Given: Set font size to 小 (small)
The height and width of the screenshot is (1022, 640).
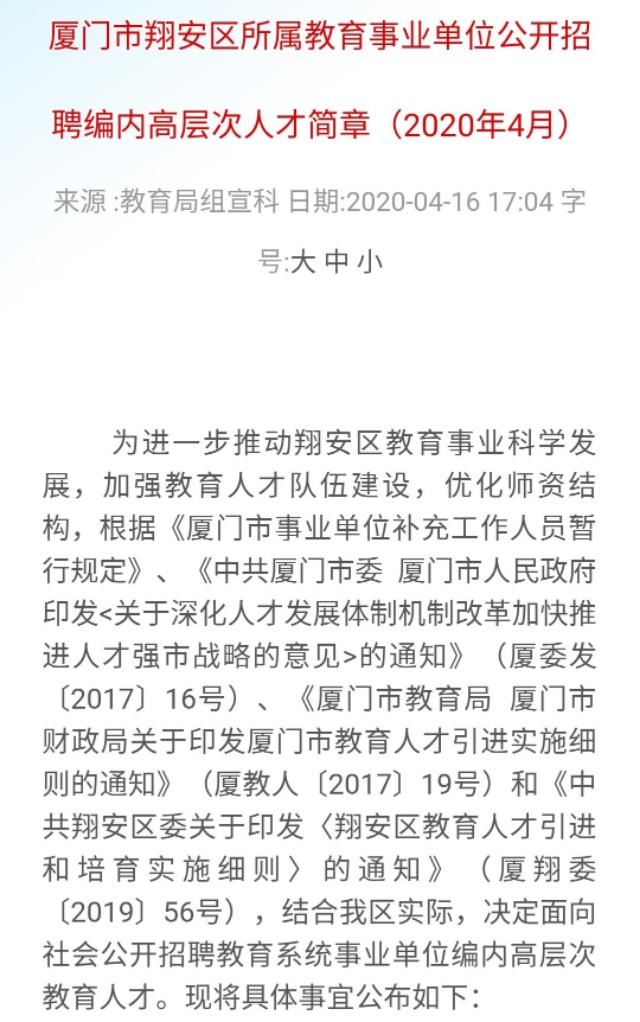Looking at the screenshot, I should (370, 263).
